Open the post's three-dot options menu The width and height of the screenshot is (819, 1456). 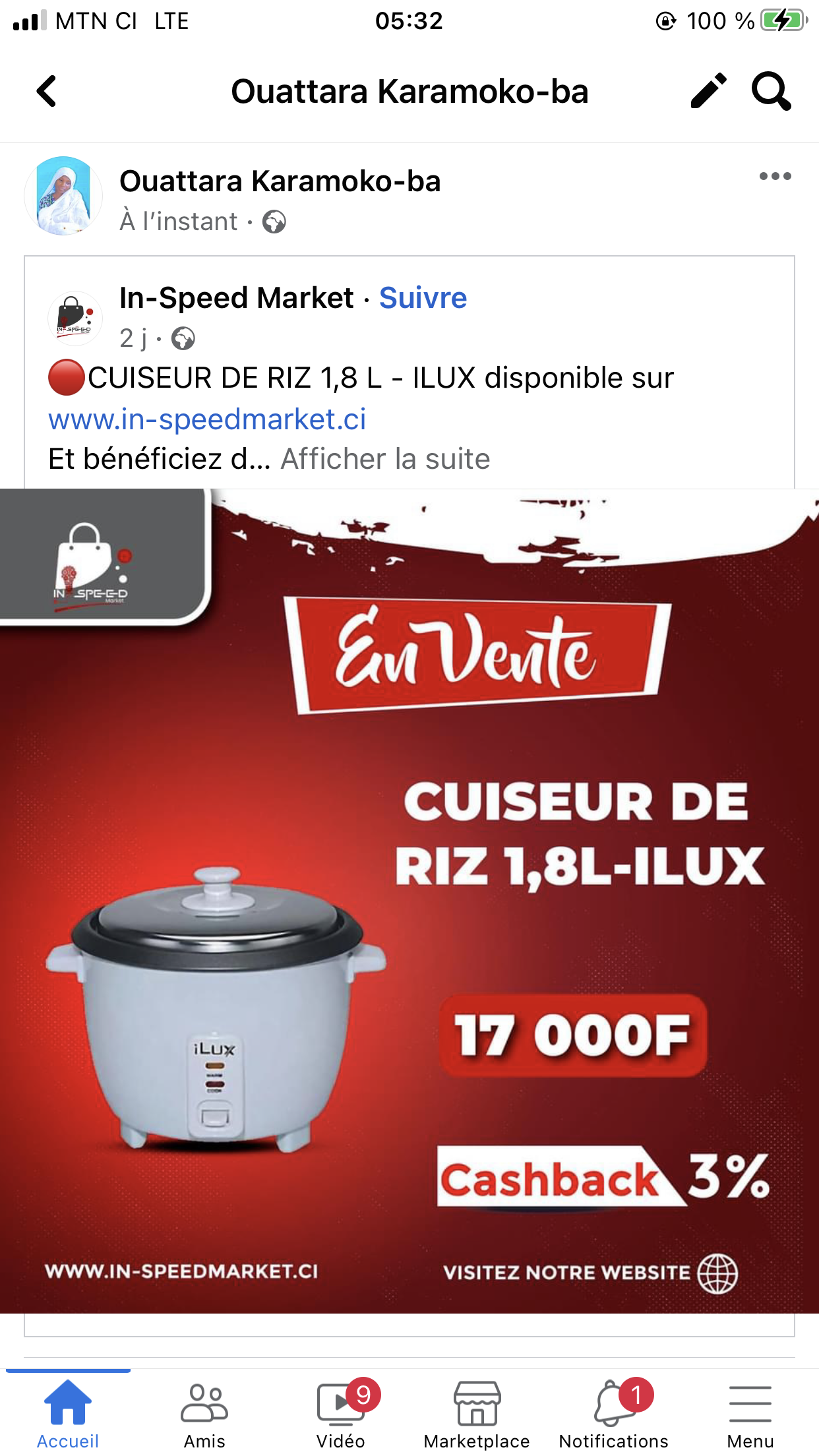click(x=775, y=176)
